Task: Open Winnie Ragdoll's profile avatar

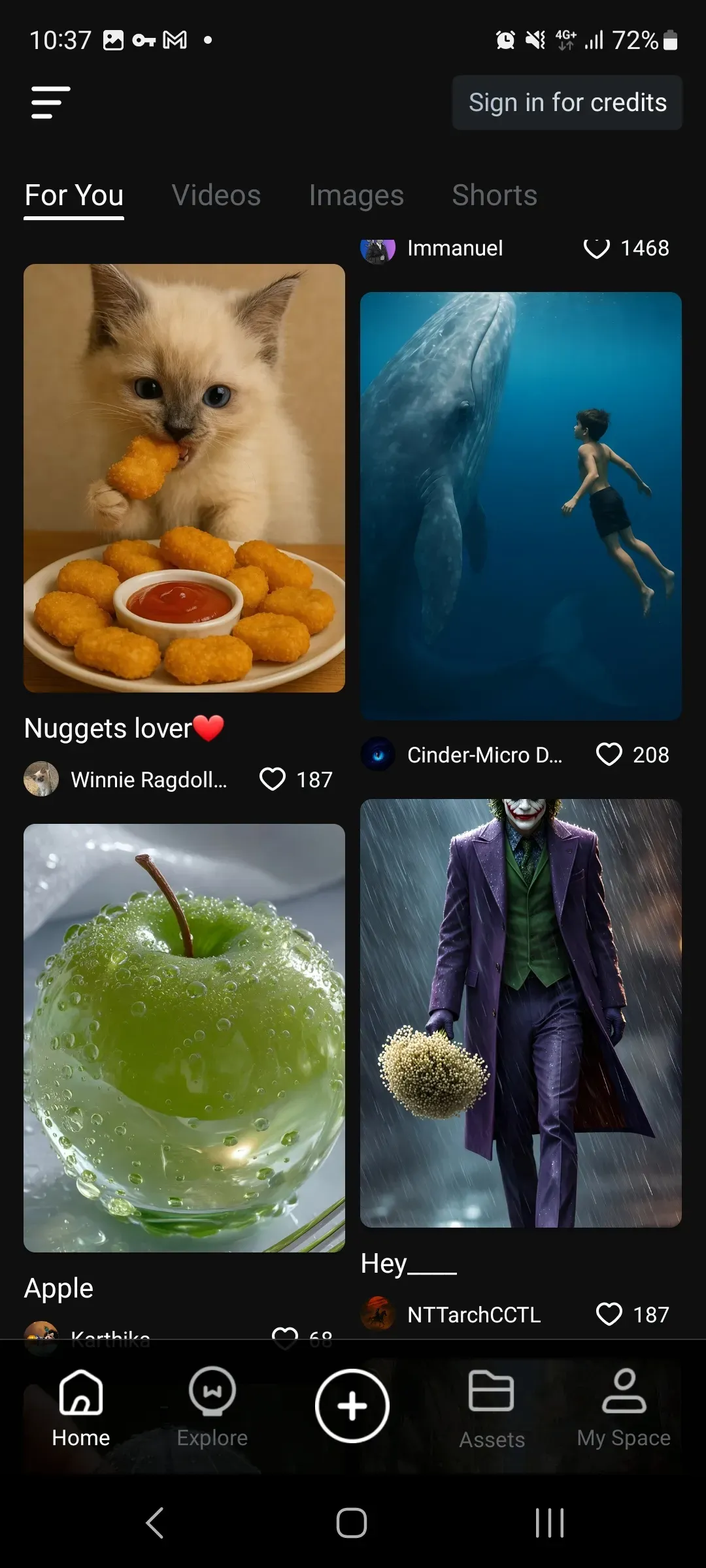Action: coord(42,779)
